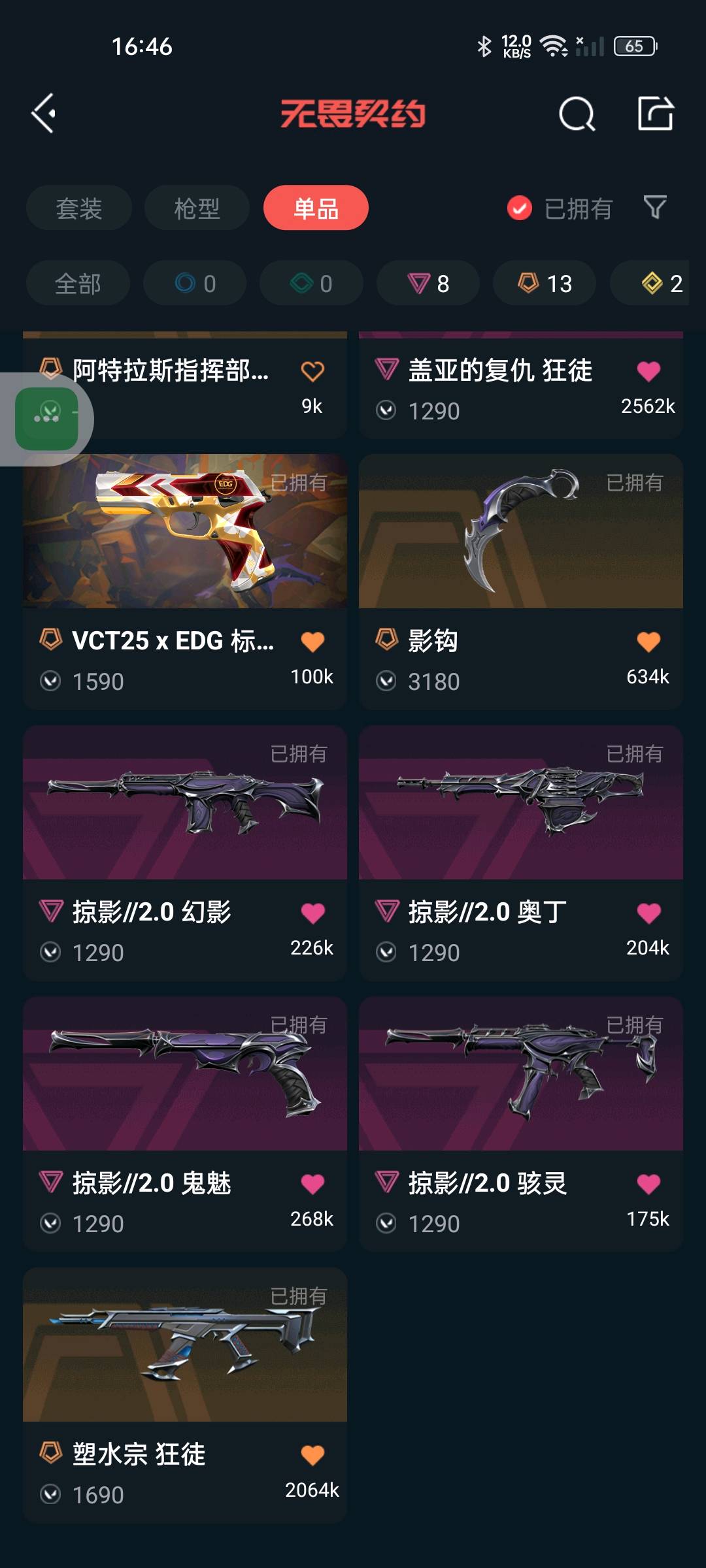The image size is (706, 1568).
Task: Go back using the top-left arrow
Action: (x=43, y=114)
